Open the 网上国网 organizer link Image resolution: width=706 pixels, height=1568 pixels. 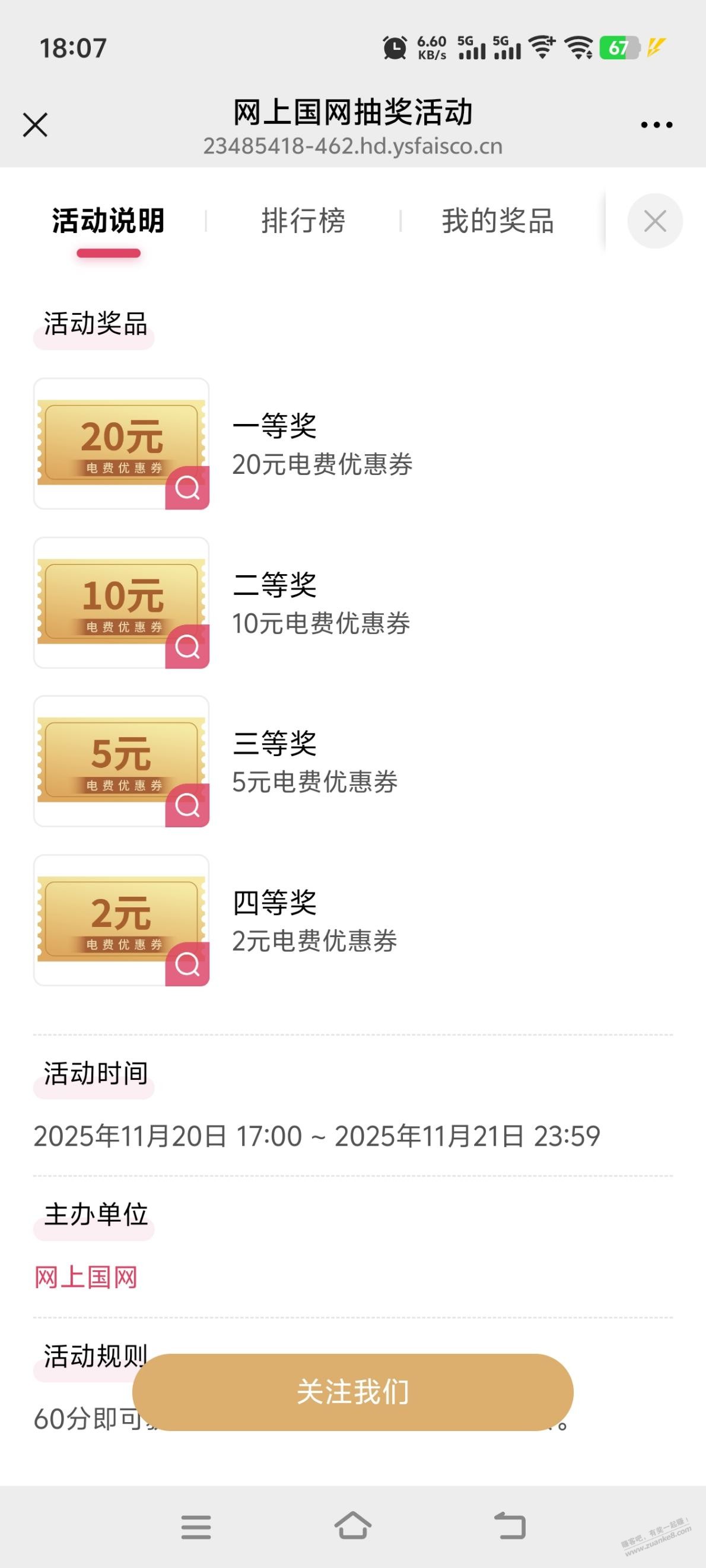click(86, 1277)
